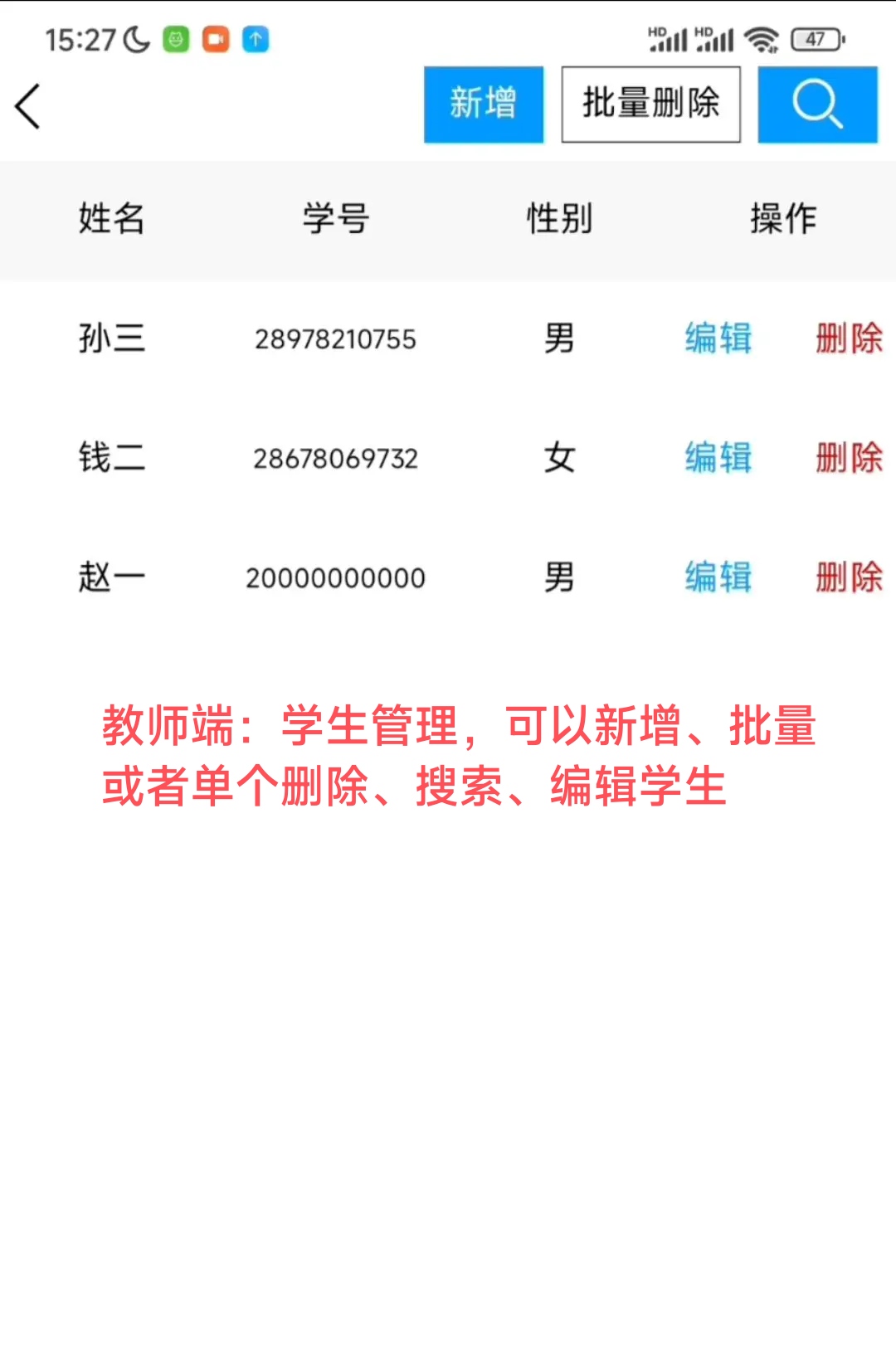Screen dimensions: 896x1354
Task: Open the student search magnifier
Action: 818,105
